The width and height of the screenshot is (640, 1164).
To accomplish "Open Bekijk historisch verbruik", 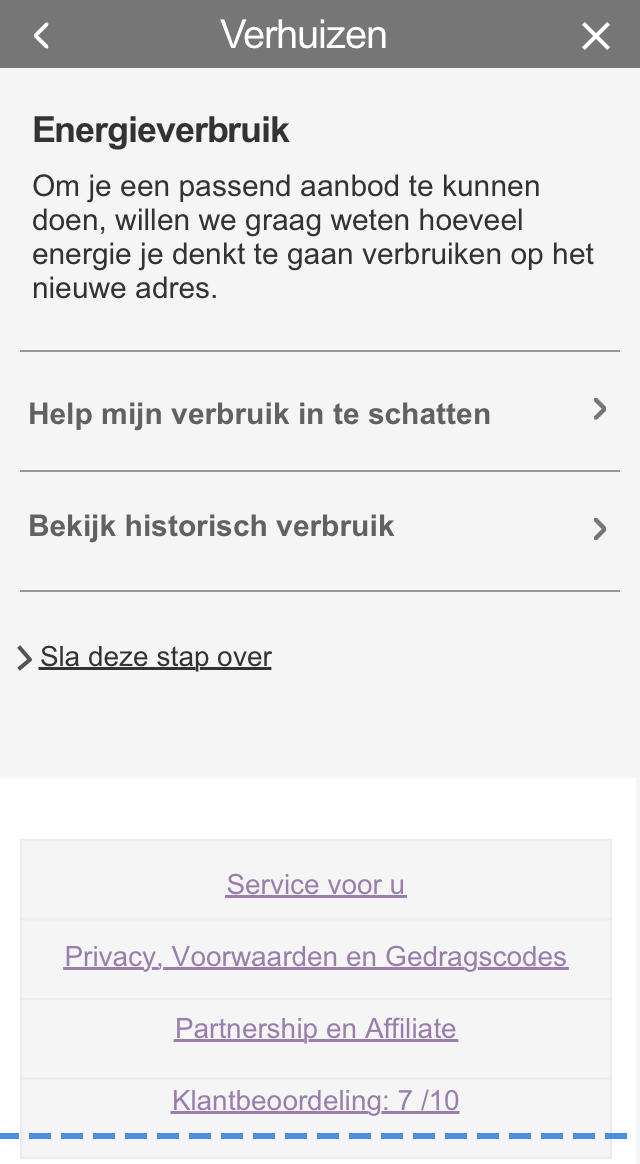I will pos(318,527).
